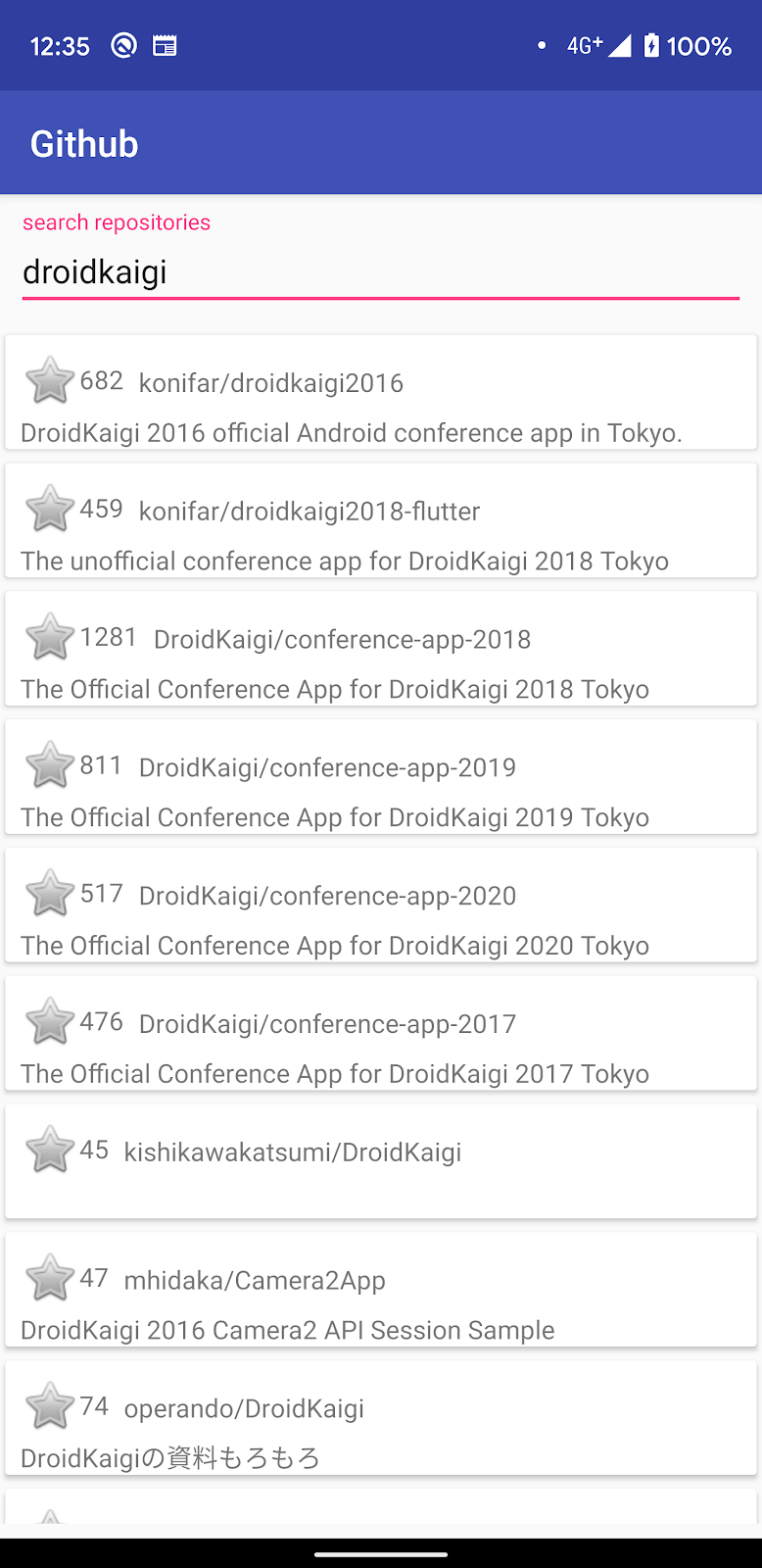
Task: Star the DroidKaigi/conference-app-2017 repository
Action: point(49,1021)
